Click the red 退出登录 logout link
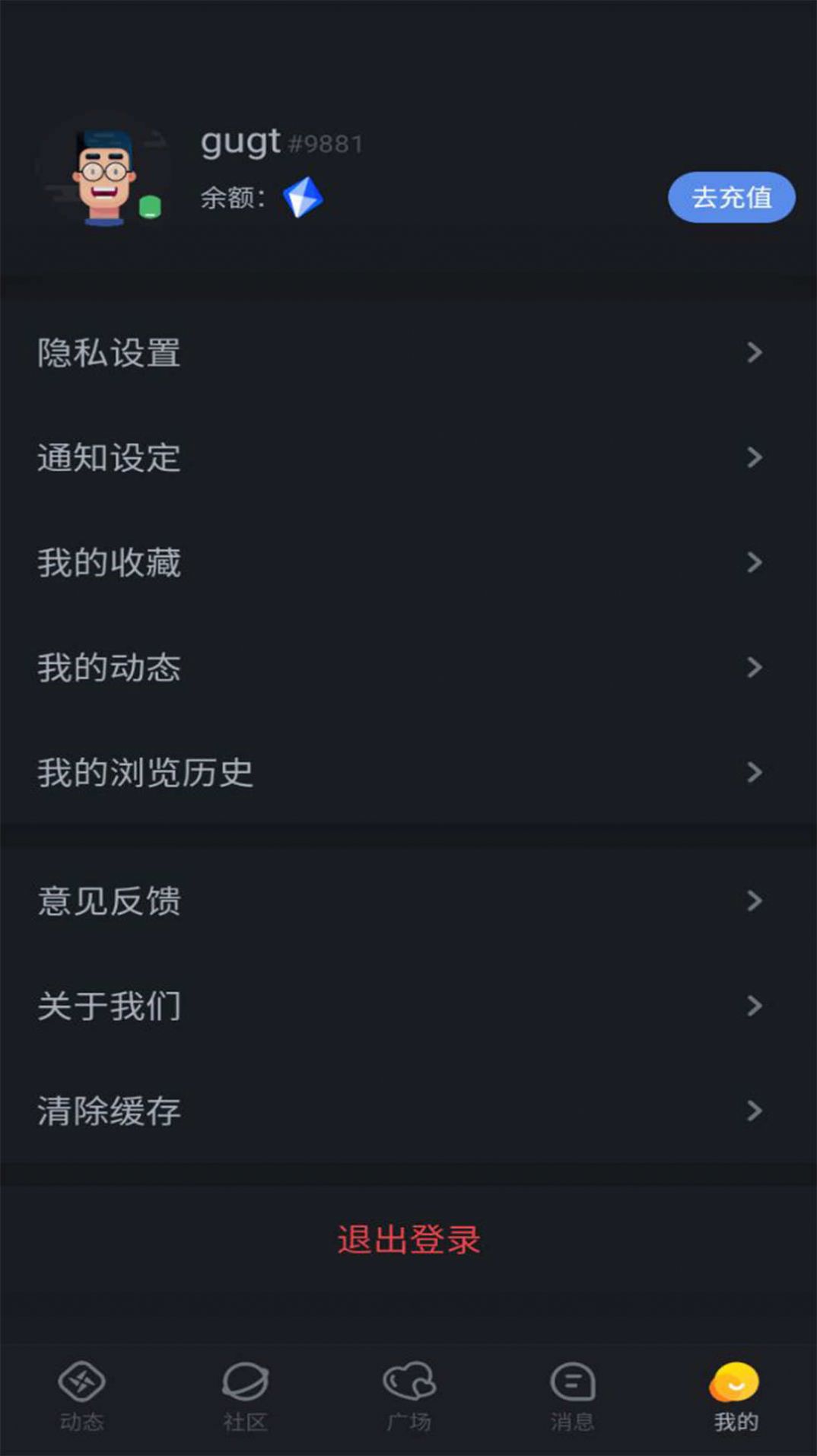The height and width of the screenshot is (1456, 817). click(408, 1238)
